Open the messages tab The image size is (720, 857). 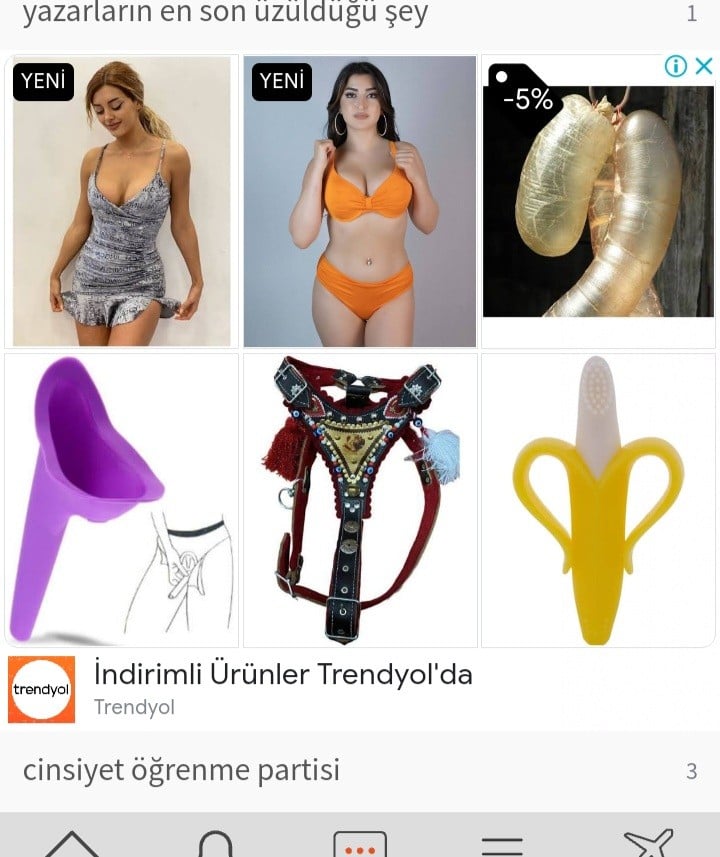coord(359,842)
